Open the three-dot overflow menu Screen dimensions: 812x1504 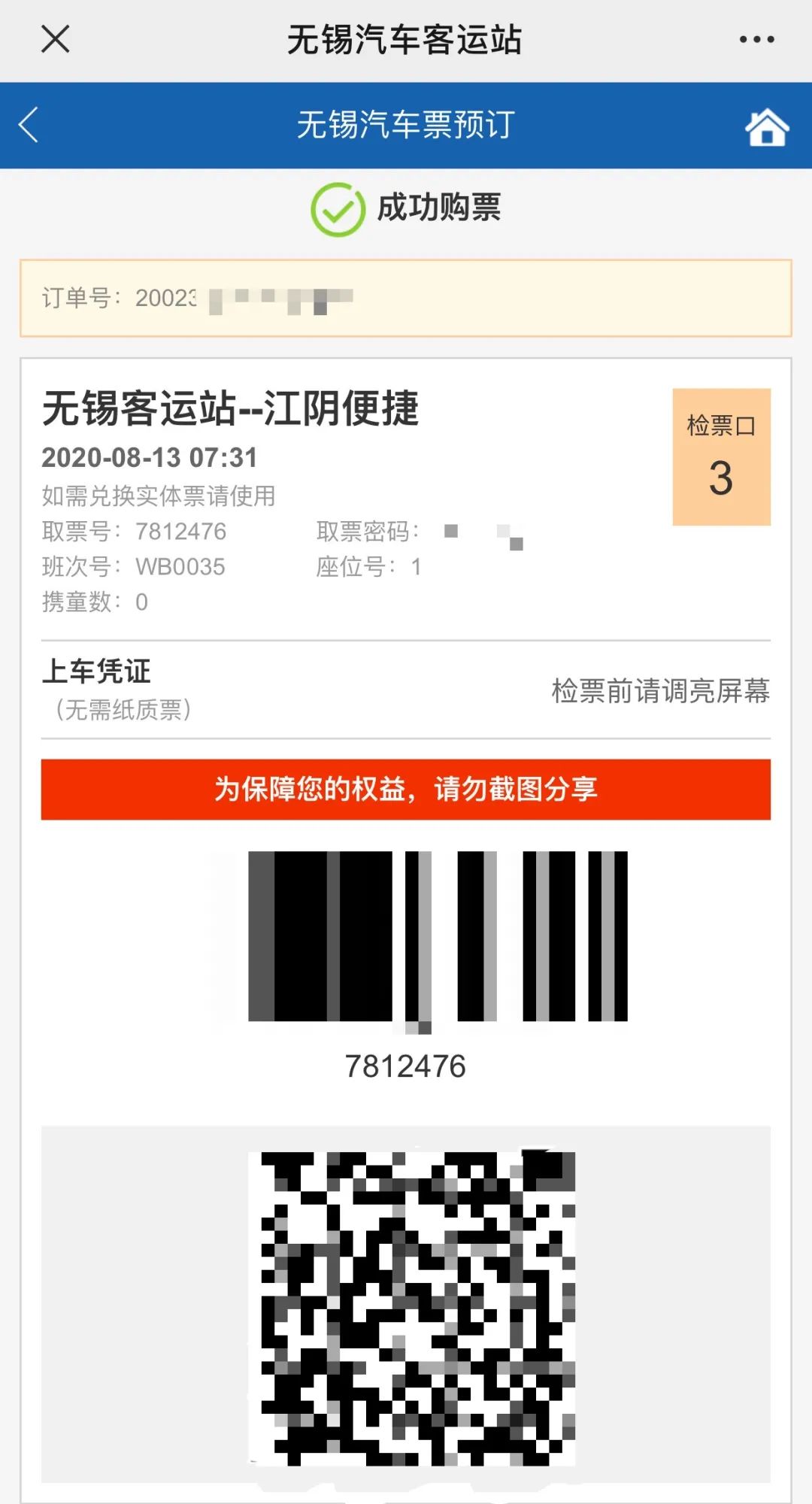[x=756, y=39]
